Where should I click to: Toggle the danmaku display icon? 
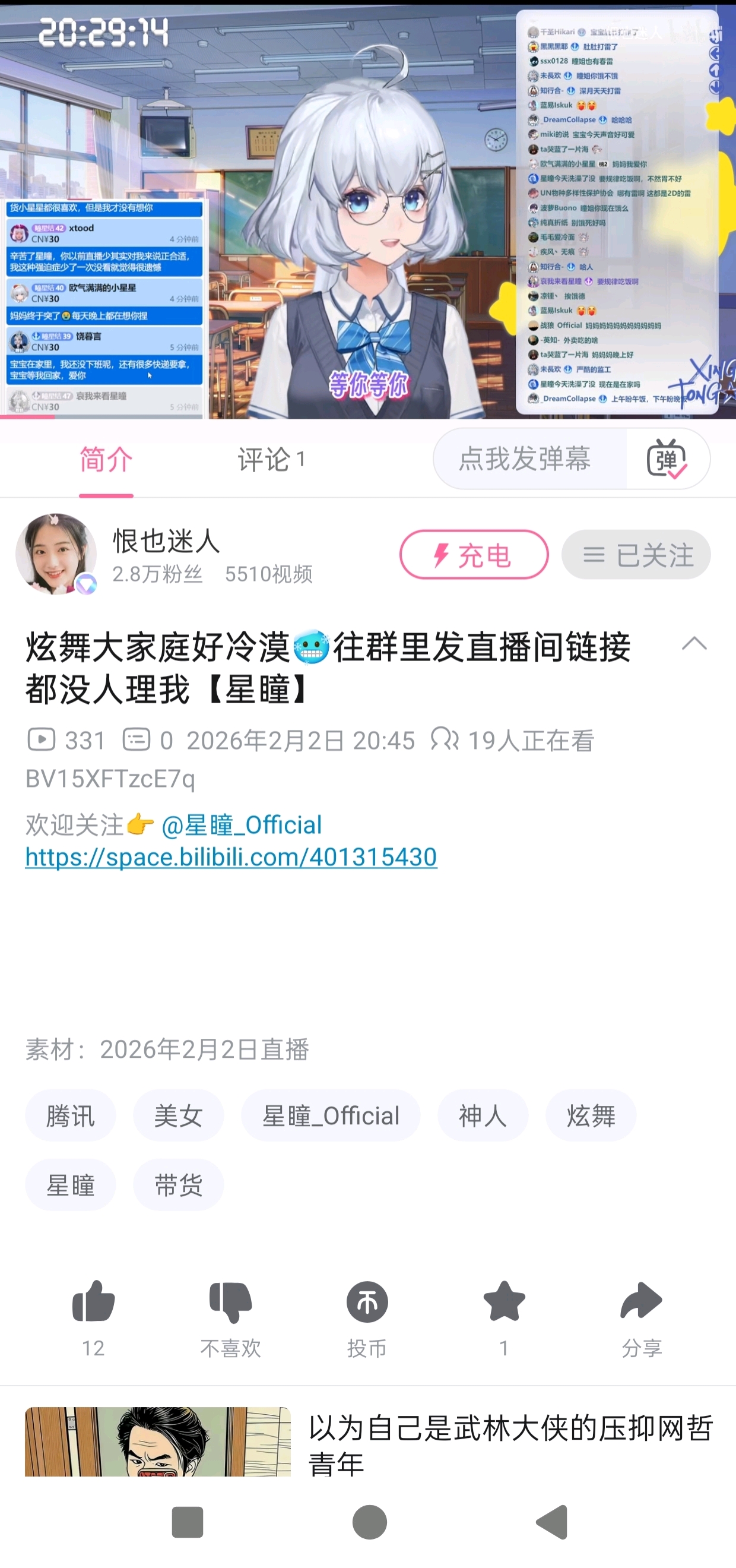click(x=667, y=459)
